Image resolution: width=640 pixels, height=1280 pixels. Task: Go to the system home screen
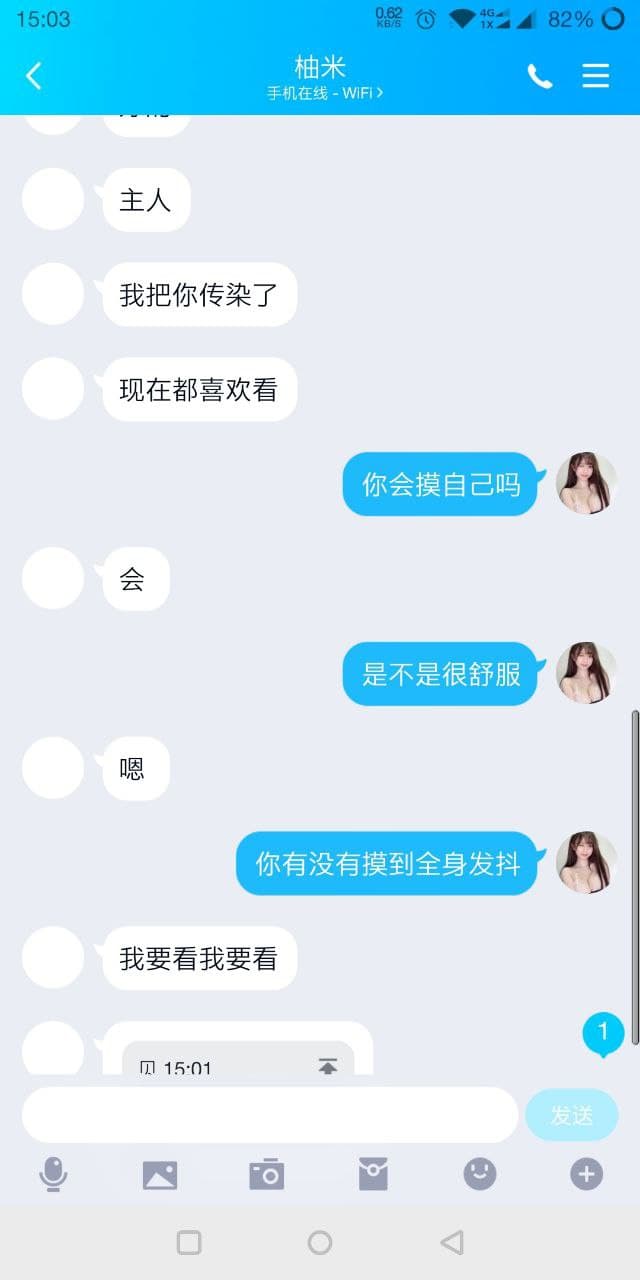tap(320, 1242)
